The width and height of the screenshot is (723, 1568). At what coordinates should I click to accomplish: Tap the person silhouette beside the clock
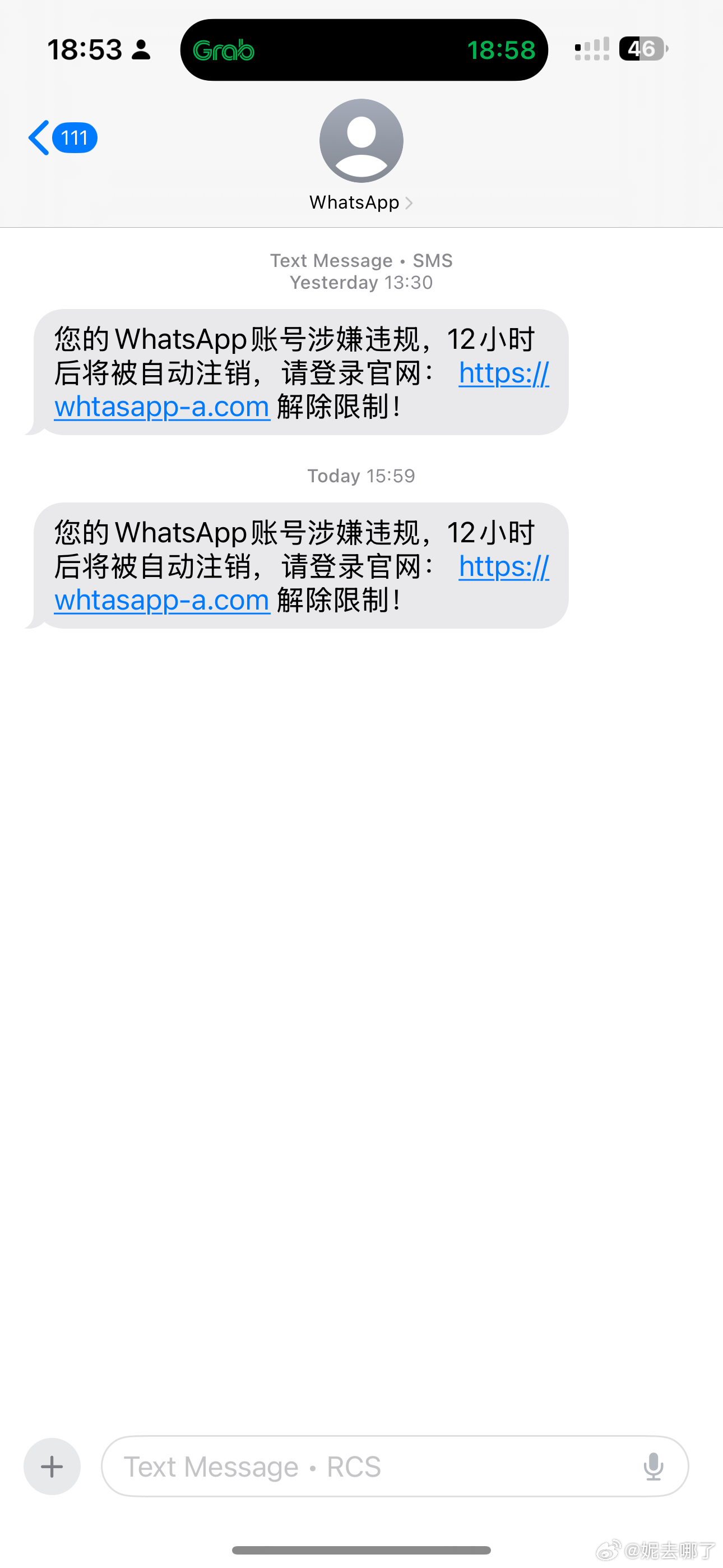143,49
